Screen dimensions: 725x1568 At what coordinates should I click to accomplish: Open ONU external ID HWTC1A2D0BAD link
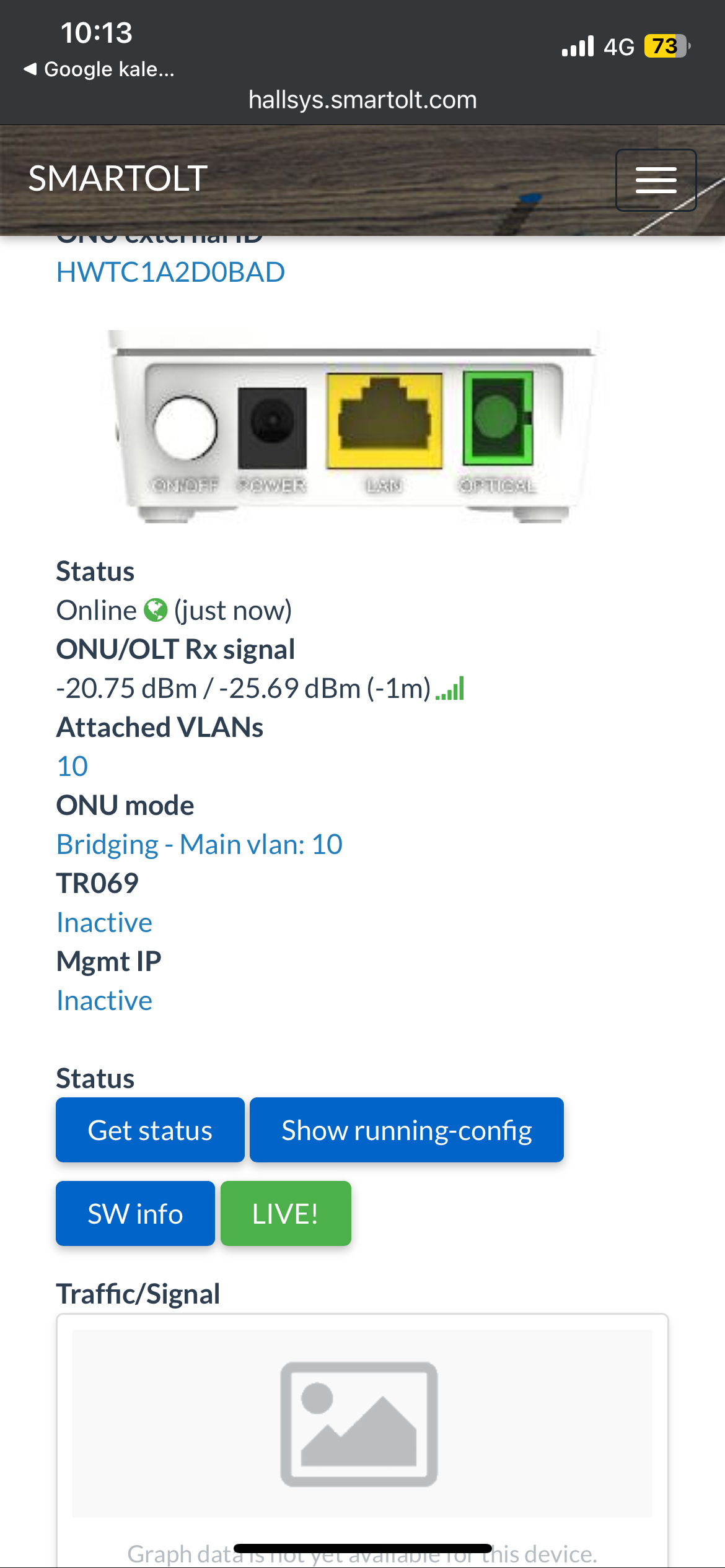(170, 272)
